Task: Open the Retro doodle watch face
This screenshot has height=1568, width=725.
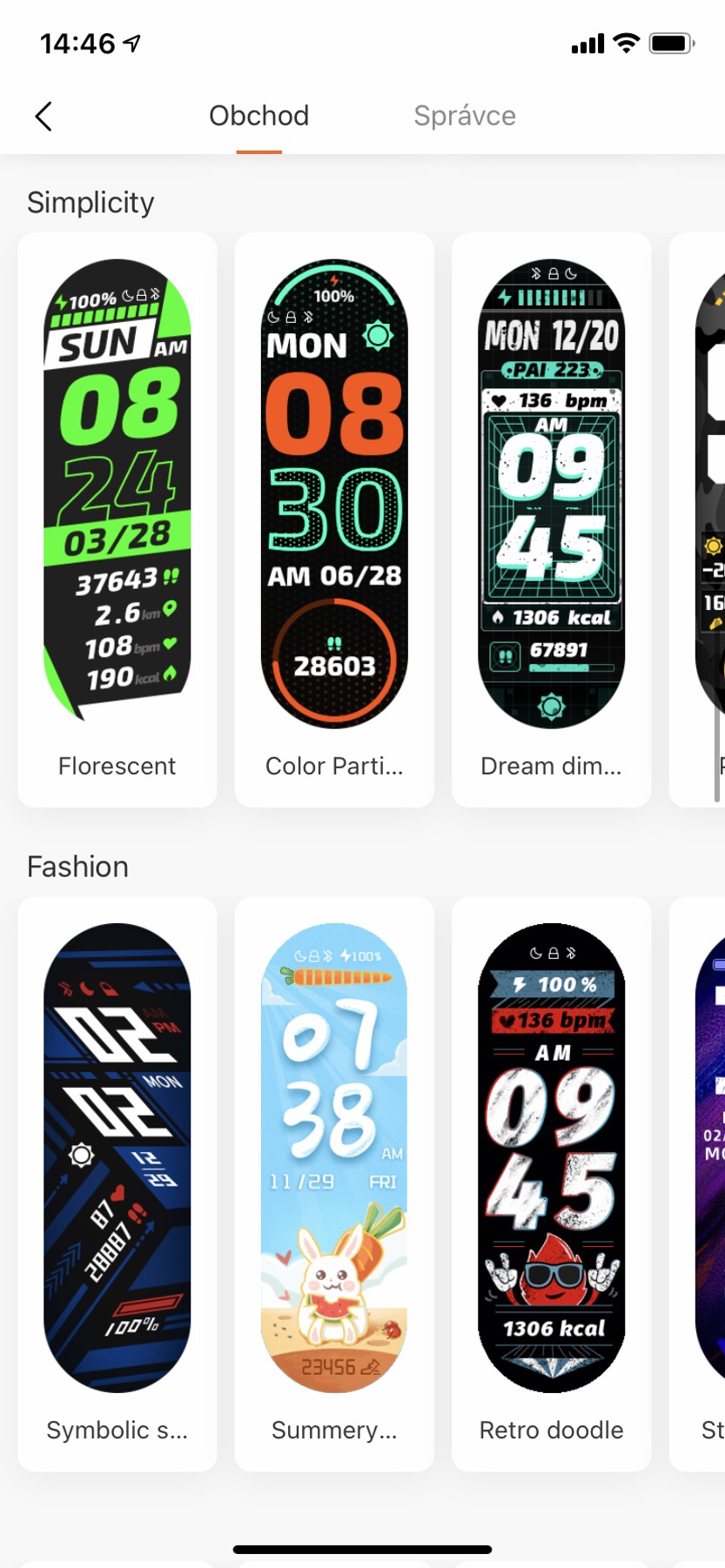Action: pos(551,1183)
